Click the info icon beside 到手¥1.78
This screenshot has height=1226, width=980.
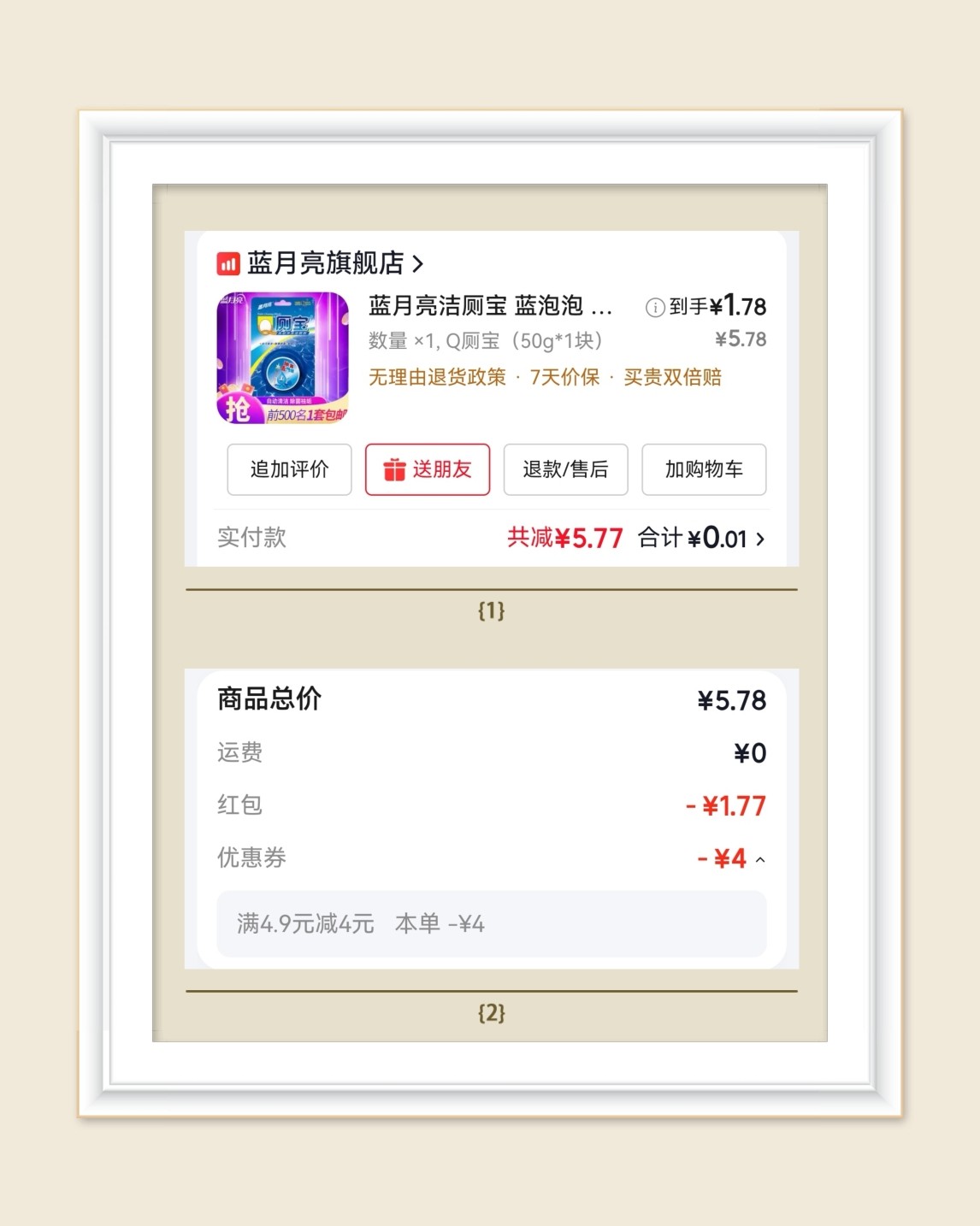[x=655, y=305]
